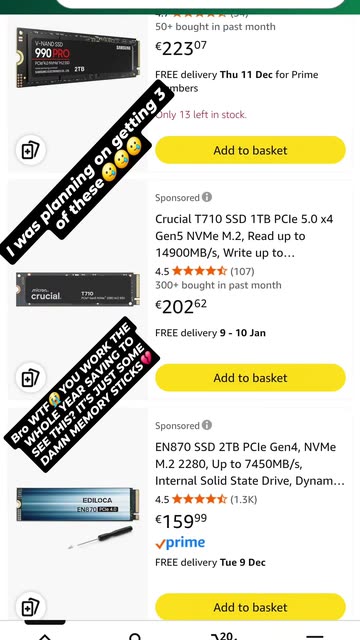Tap the cards icon under the Samsung 990 PRO
Viewport: 360px width, 640px height.
click(31, 150)
